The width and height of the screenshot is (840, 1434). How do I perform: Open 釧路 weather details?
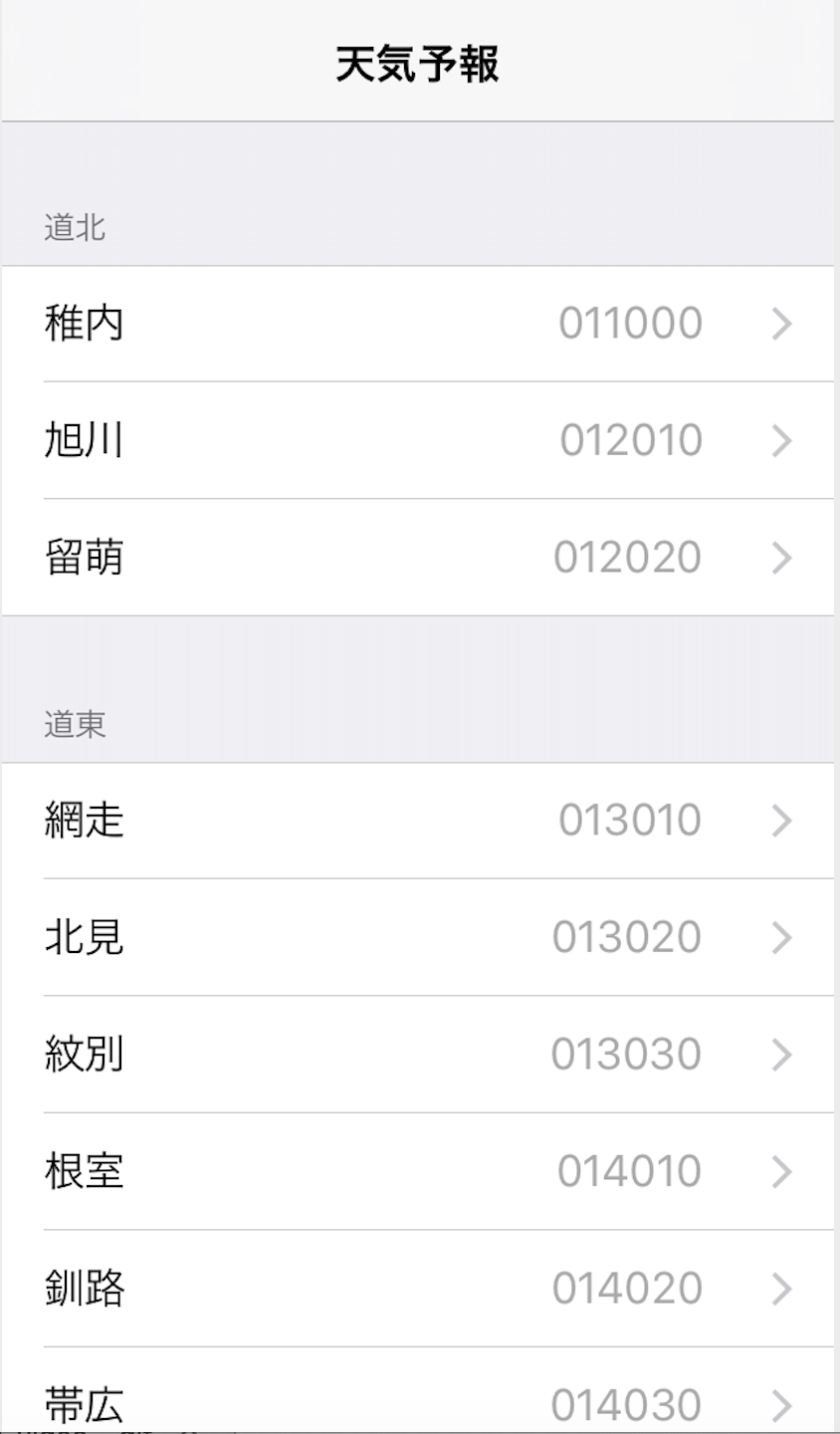pyautogui.click(x=418, y=1288)
